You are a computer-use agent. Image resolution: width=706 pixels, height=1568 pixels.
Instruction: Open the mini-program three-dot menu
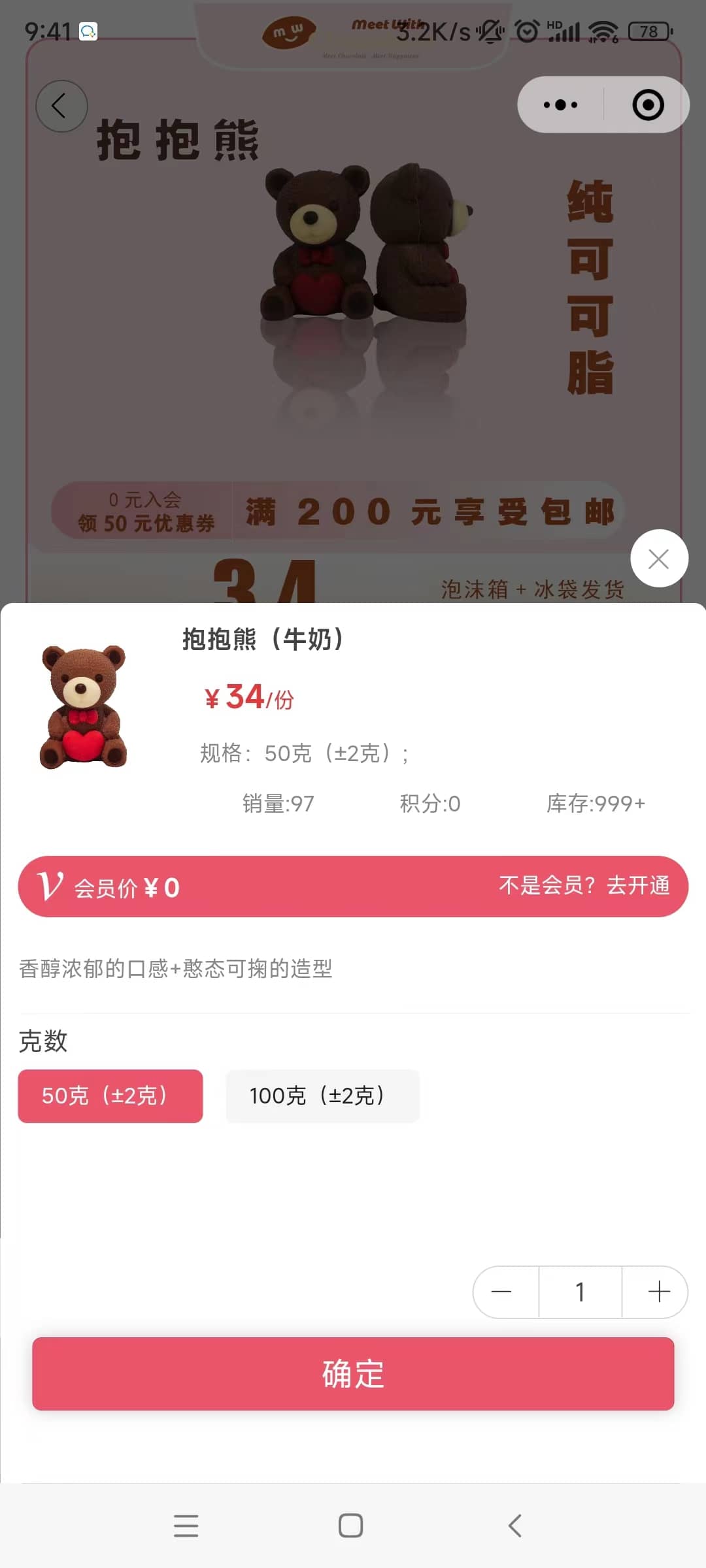[561, 105]
